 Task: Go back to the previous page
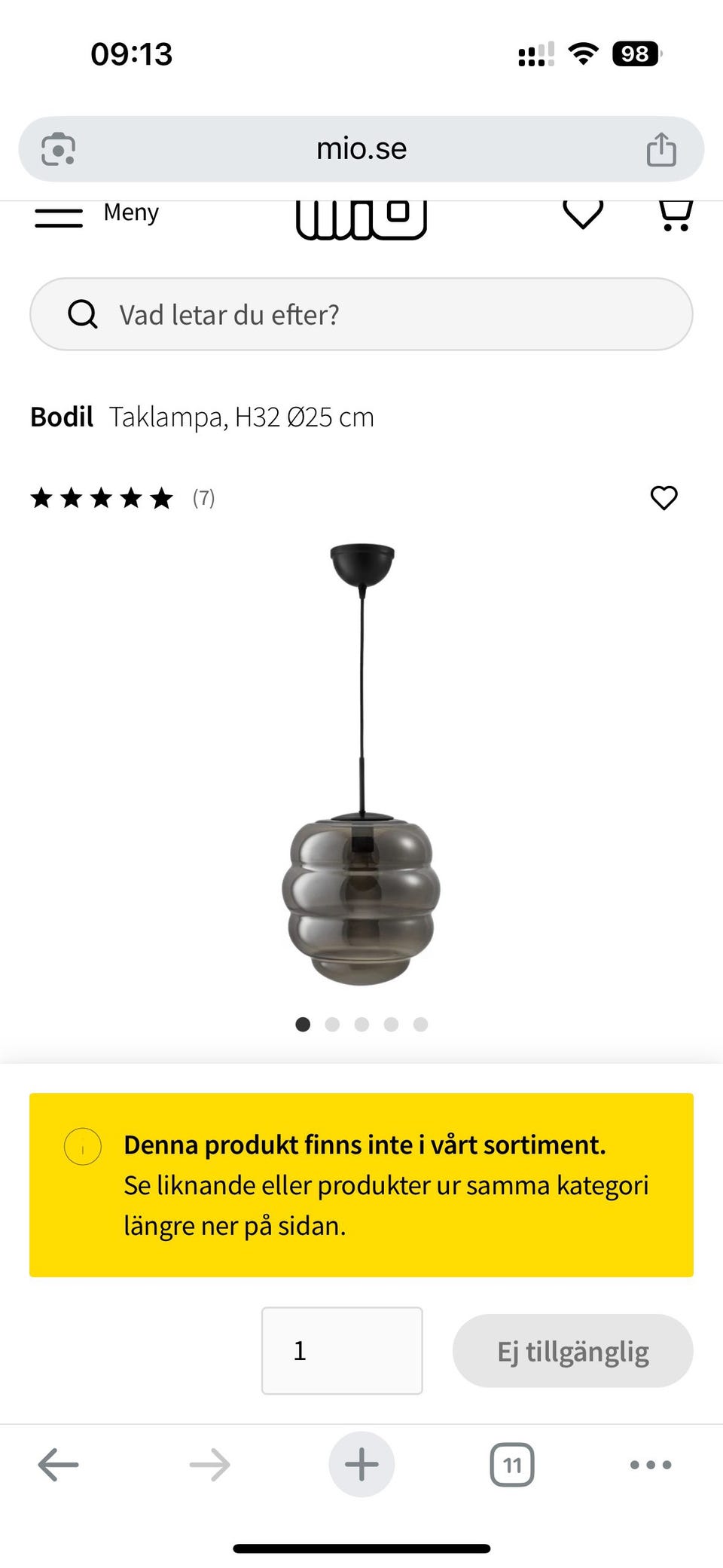(x=58, y=1465)
